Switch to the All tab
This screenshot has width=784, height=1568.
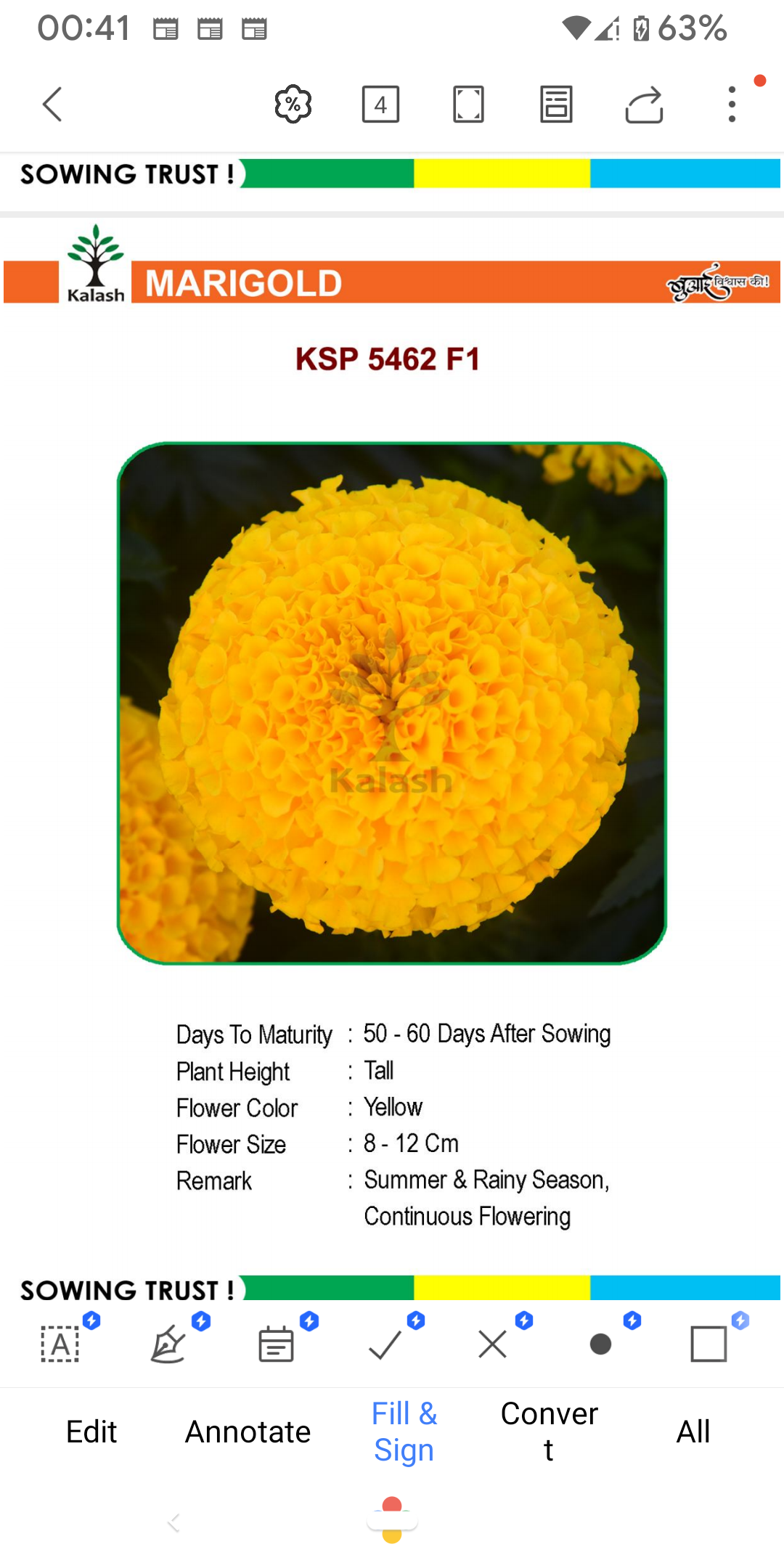tap(693, 1432)
